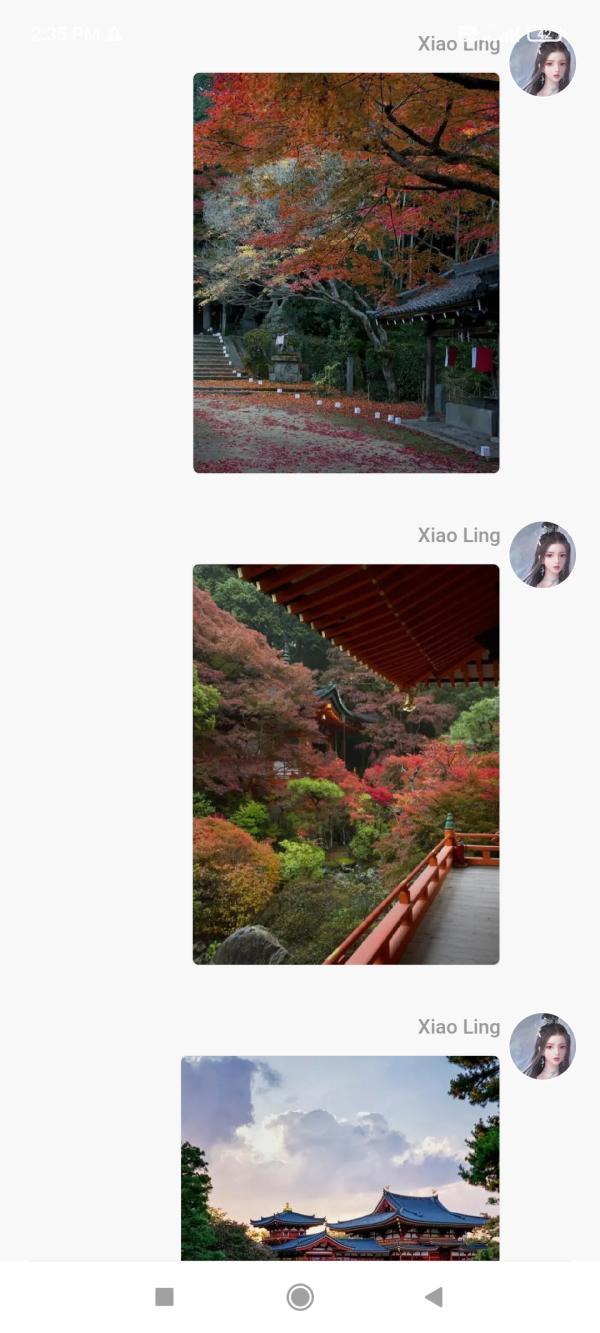
Task: Open the blue-roofed temple under clouds photo
Action: point(340,1158)
